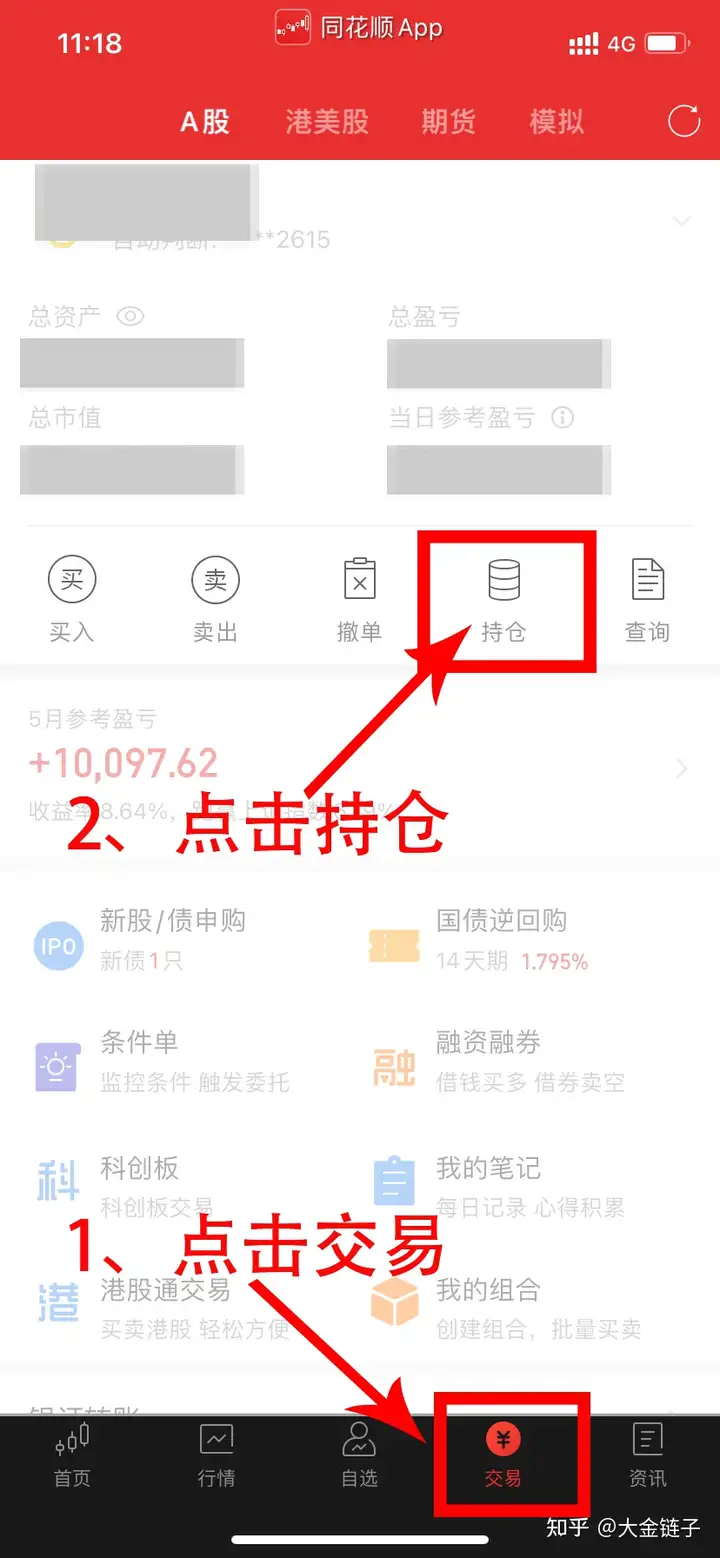Switch to the 行情 bottom tab
The width and height of the screenshot is (720, 1558).
click(216, 1456)
